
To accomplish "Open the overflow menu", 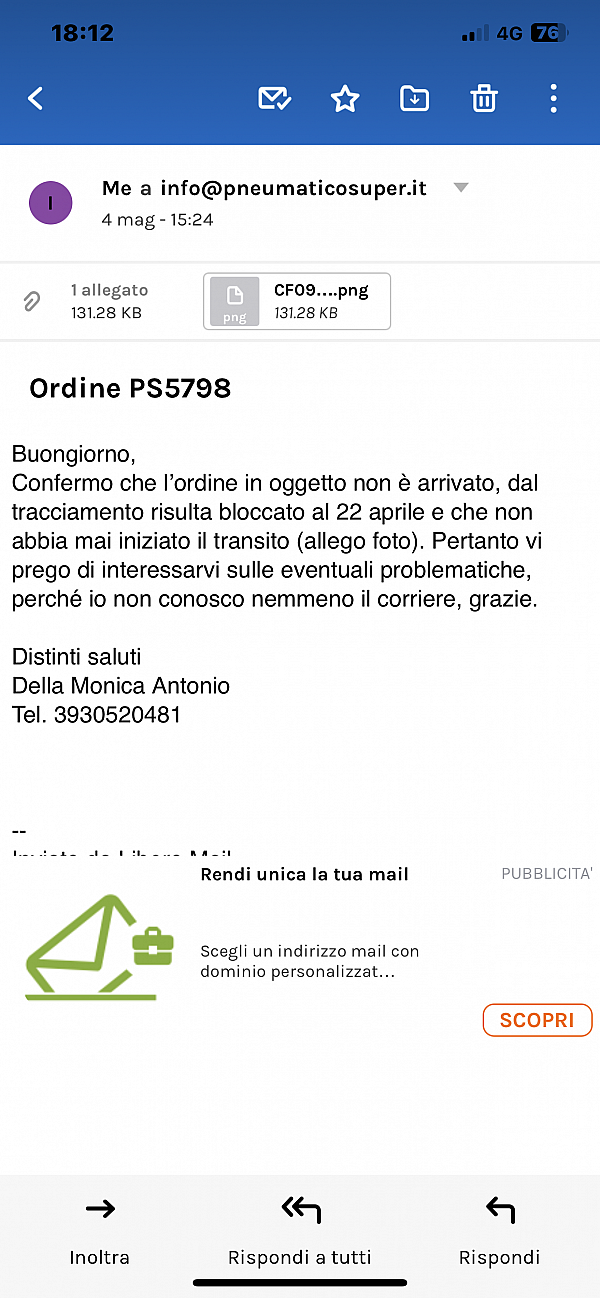I will click(x=554, y=98).
